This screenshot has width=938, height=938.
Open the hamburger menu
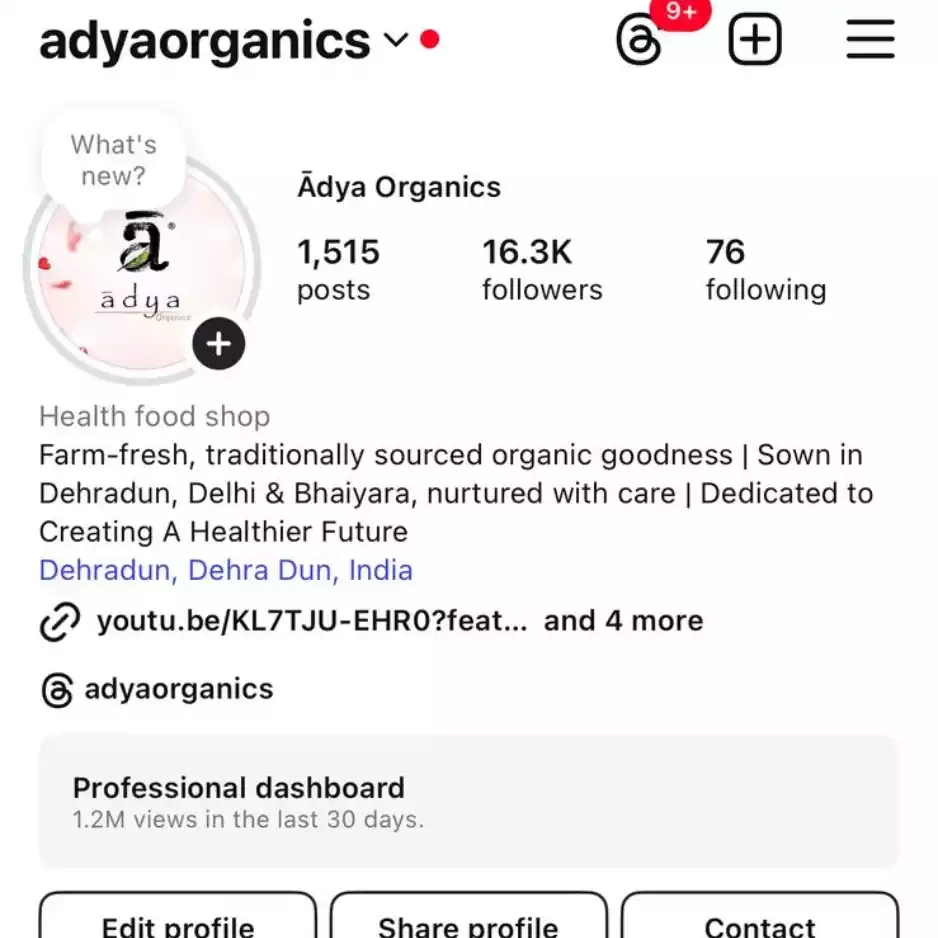tap(870, 41)
